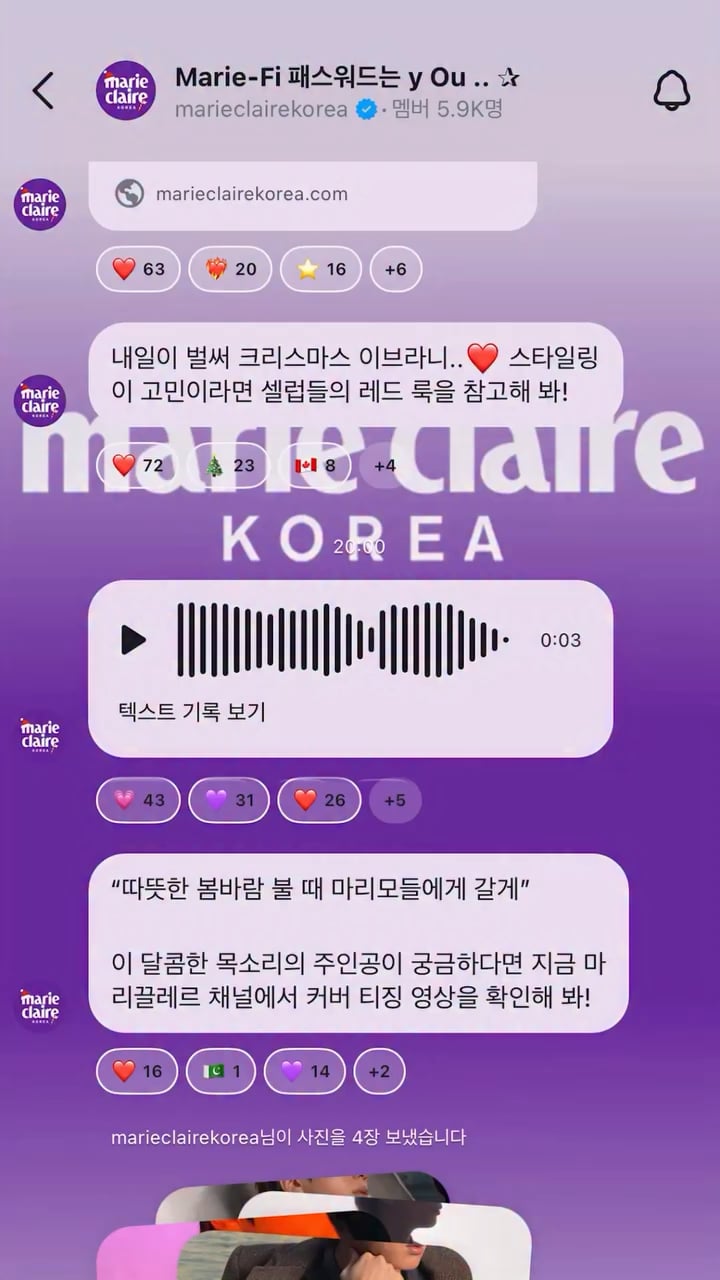This screenshot has height=1280, width=720.
Task: Go back using the header arrow
Action: coord(43,91)
